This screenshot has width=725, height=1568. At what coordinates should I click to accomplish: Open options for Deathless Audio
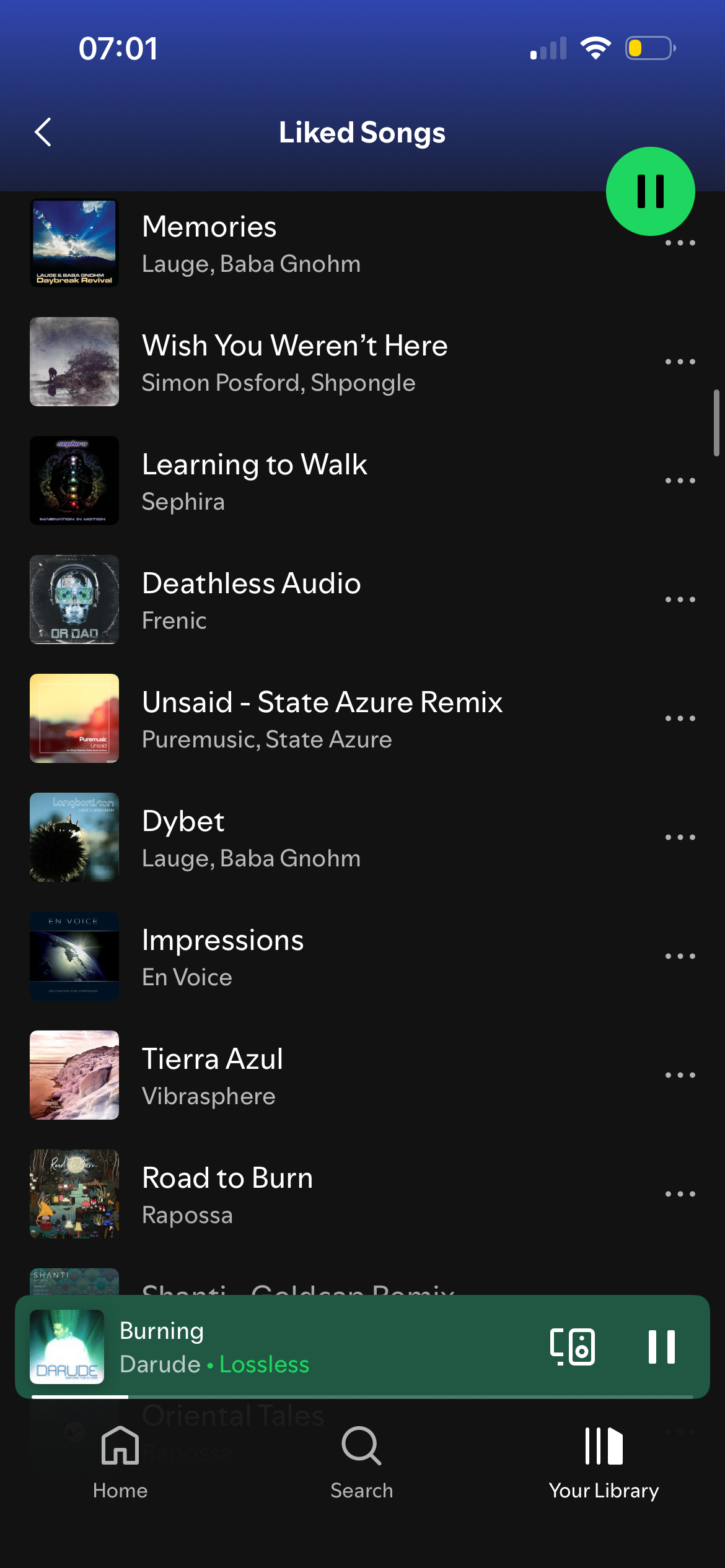(680, 599)
